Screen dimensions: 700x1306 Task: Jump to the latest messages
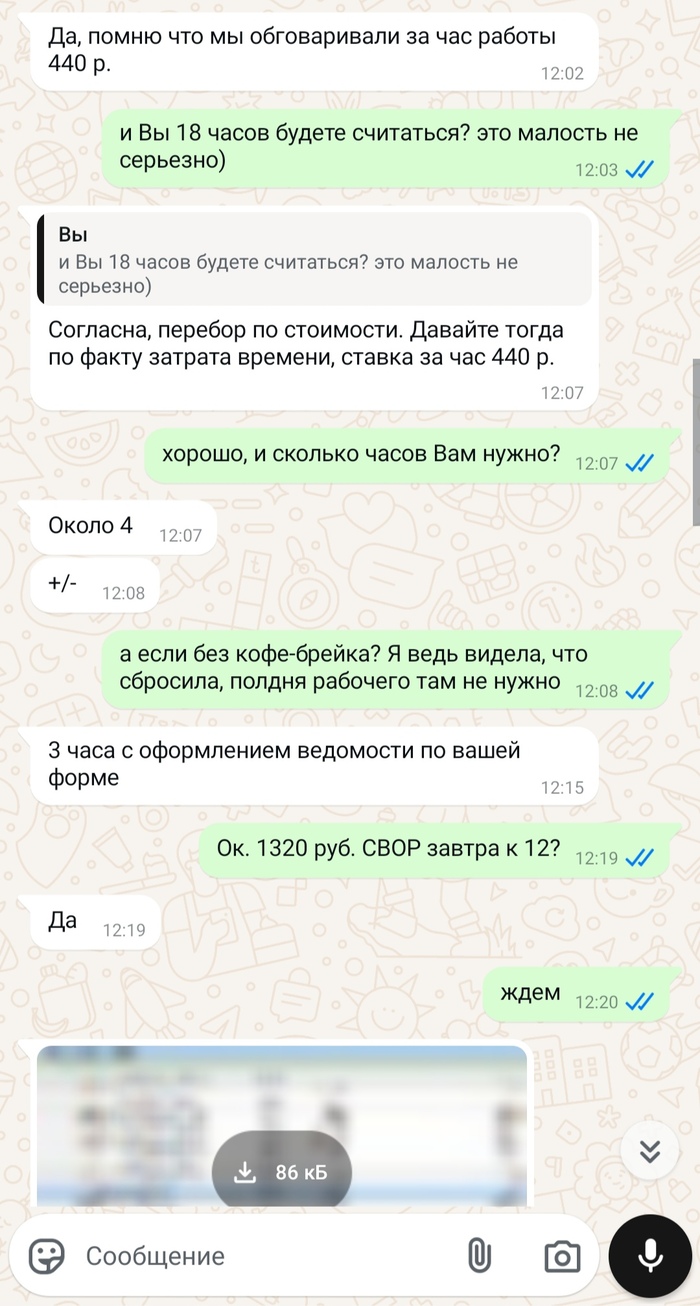pos(650,1152)
